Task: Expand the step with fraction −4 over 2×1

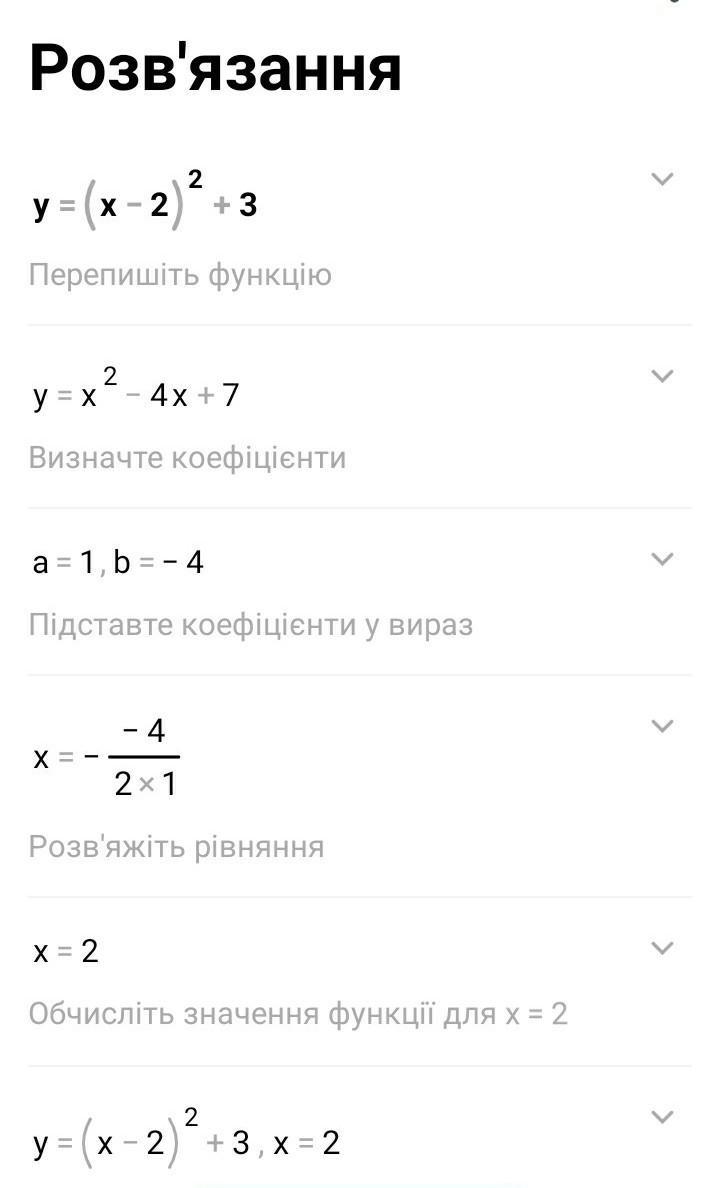Action: 662,727
